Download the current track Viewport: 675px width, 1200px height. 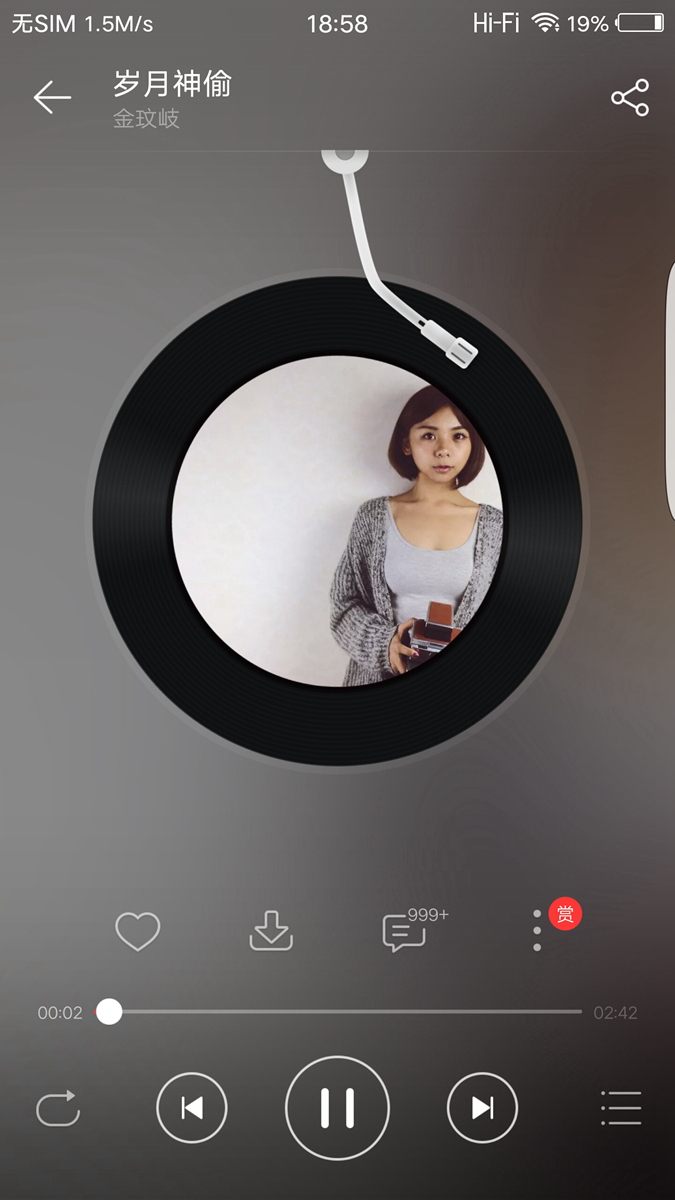point(271,932)
